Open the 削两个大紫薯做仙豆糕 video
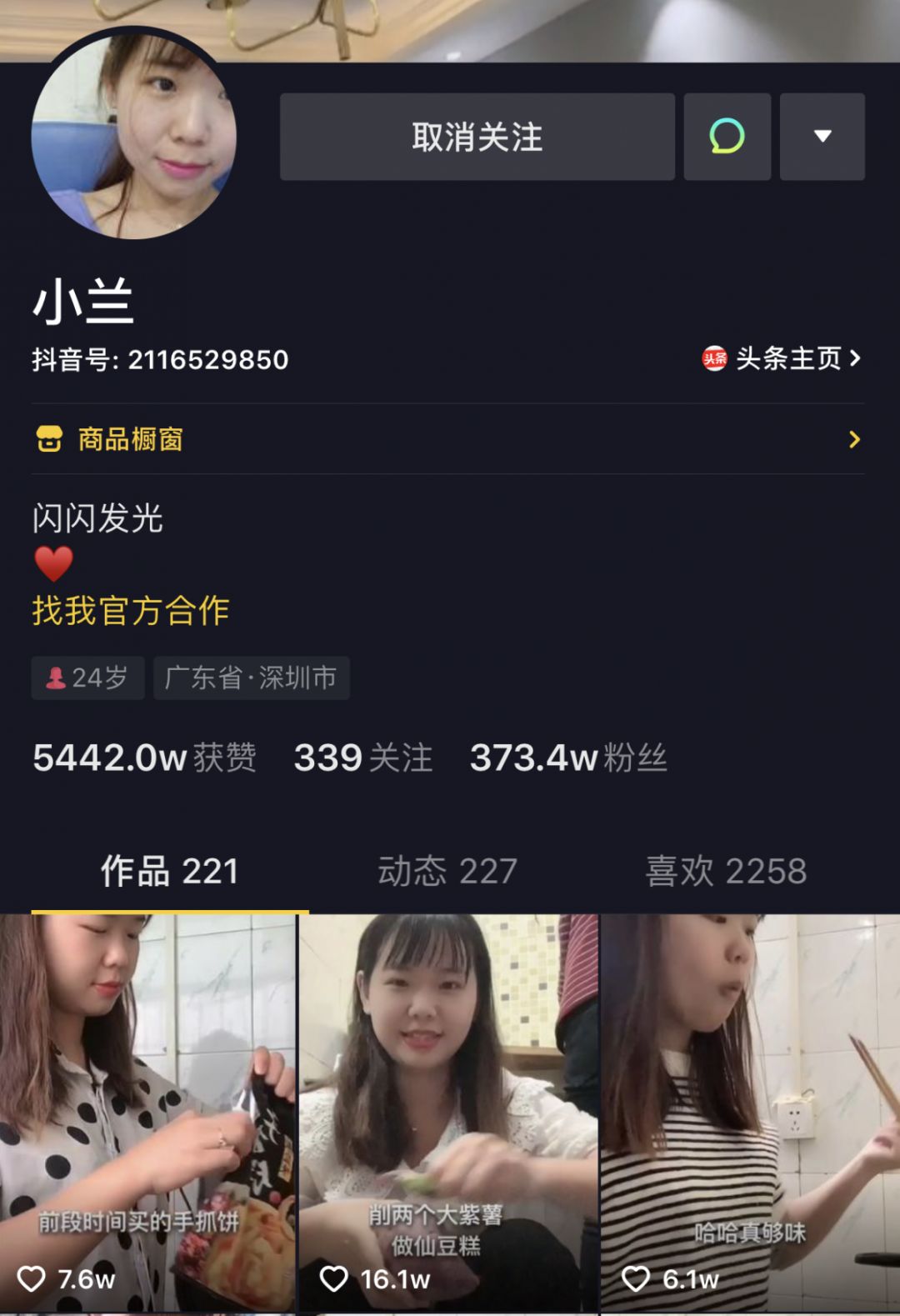The image size is (900, 1316). tap(447, 1108)
